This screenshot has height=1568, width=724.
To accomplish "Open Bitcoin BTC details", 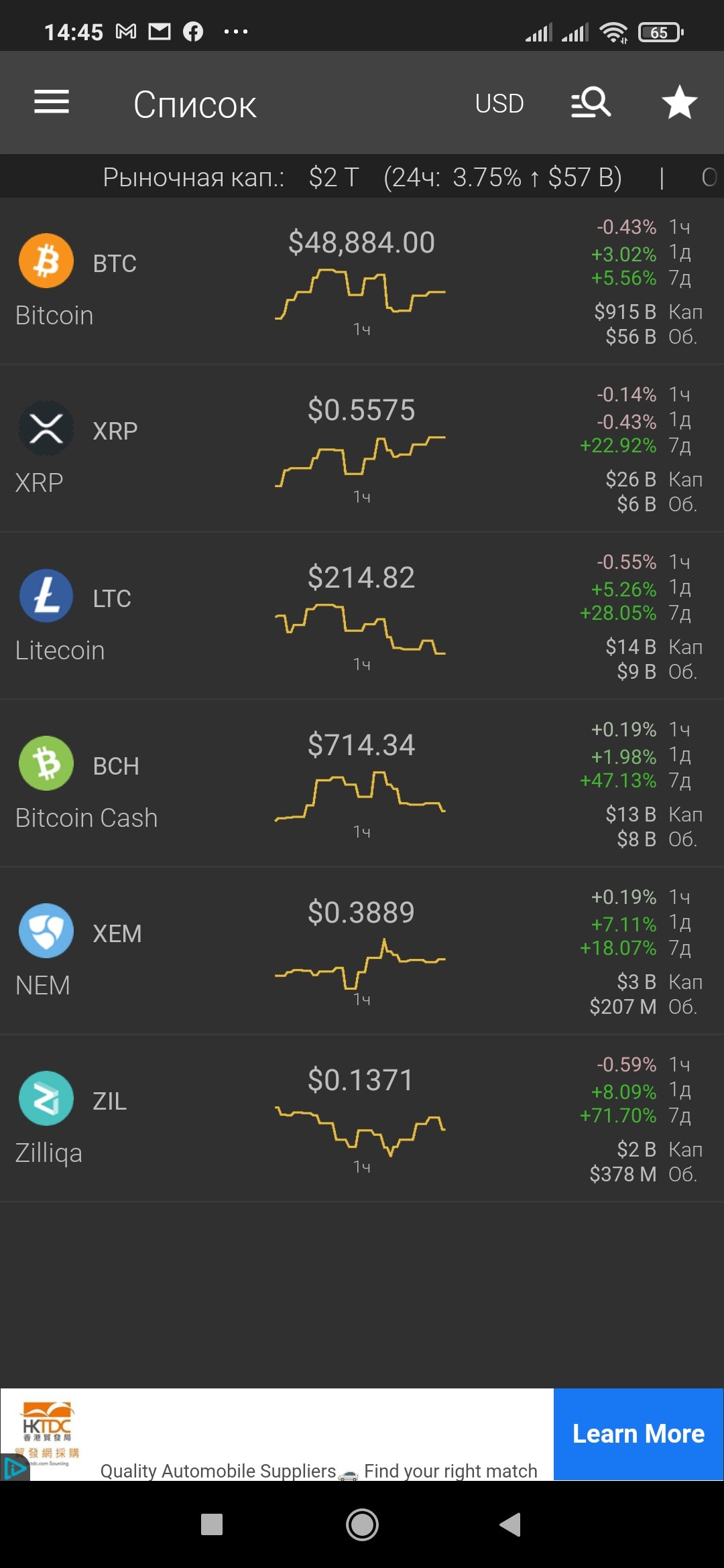I will 362,281.
